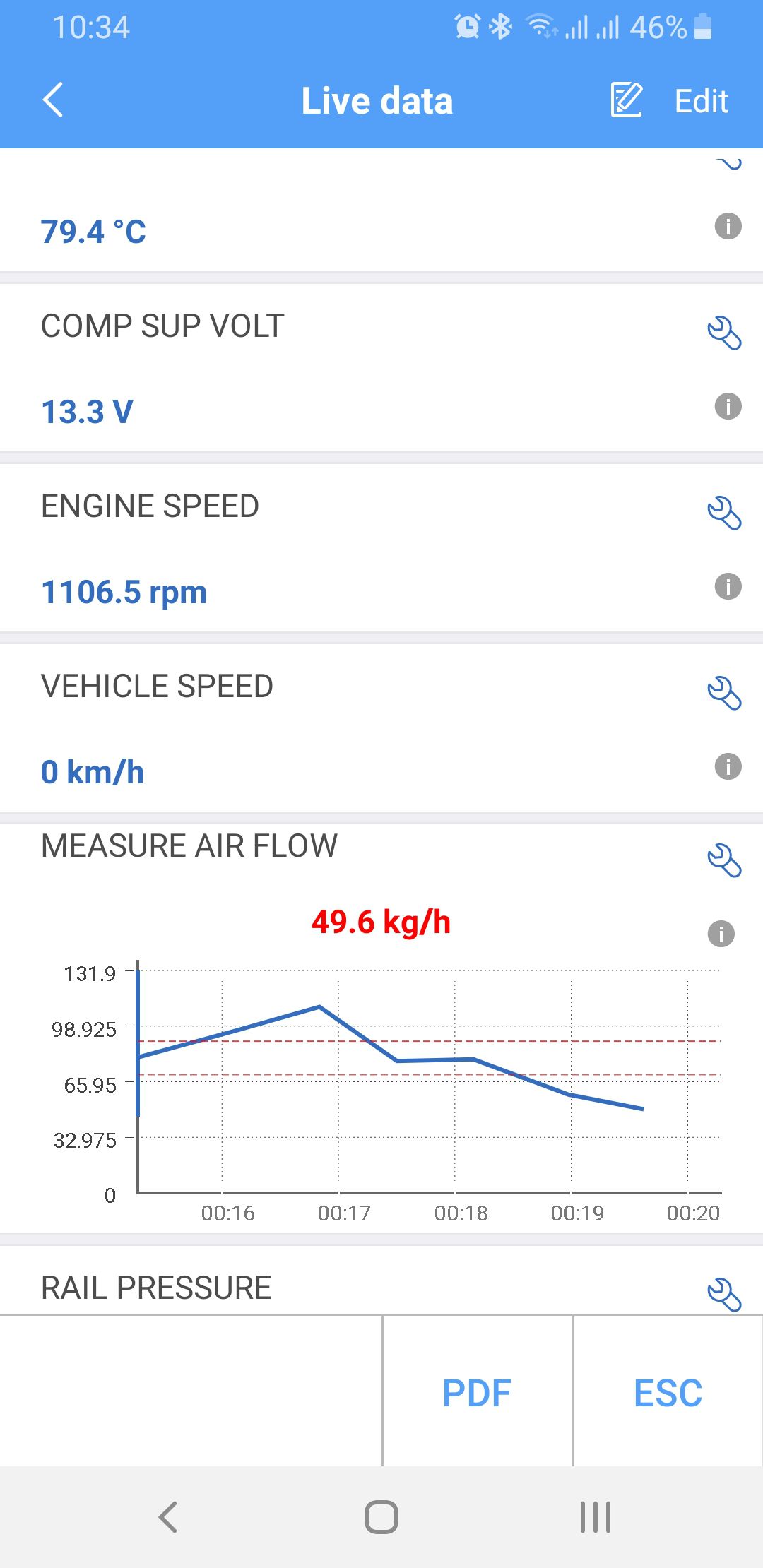Tap the Edit button in header
763x1568 pixels.
click(x=669, y=100)
